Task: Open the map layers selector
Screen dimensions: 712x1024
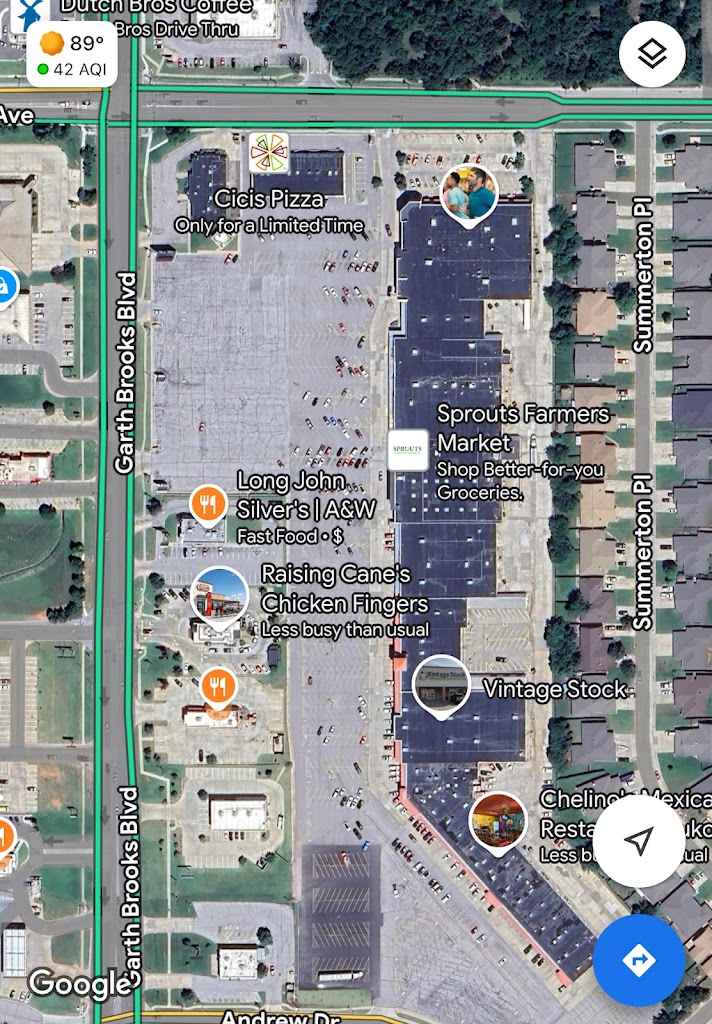Action: (652, 53)
